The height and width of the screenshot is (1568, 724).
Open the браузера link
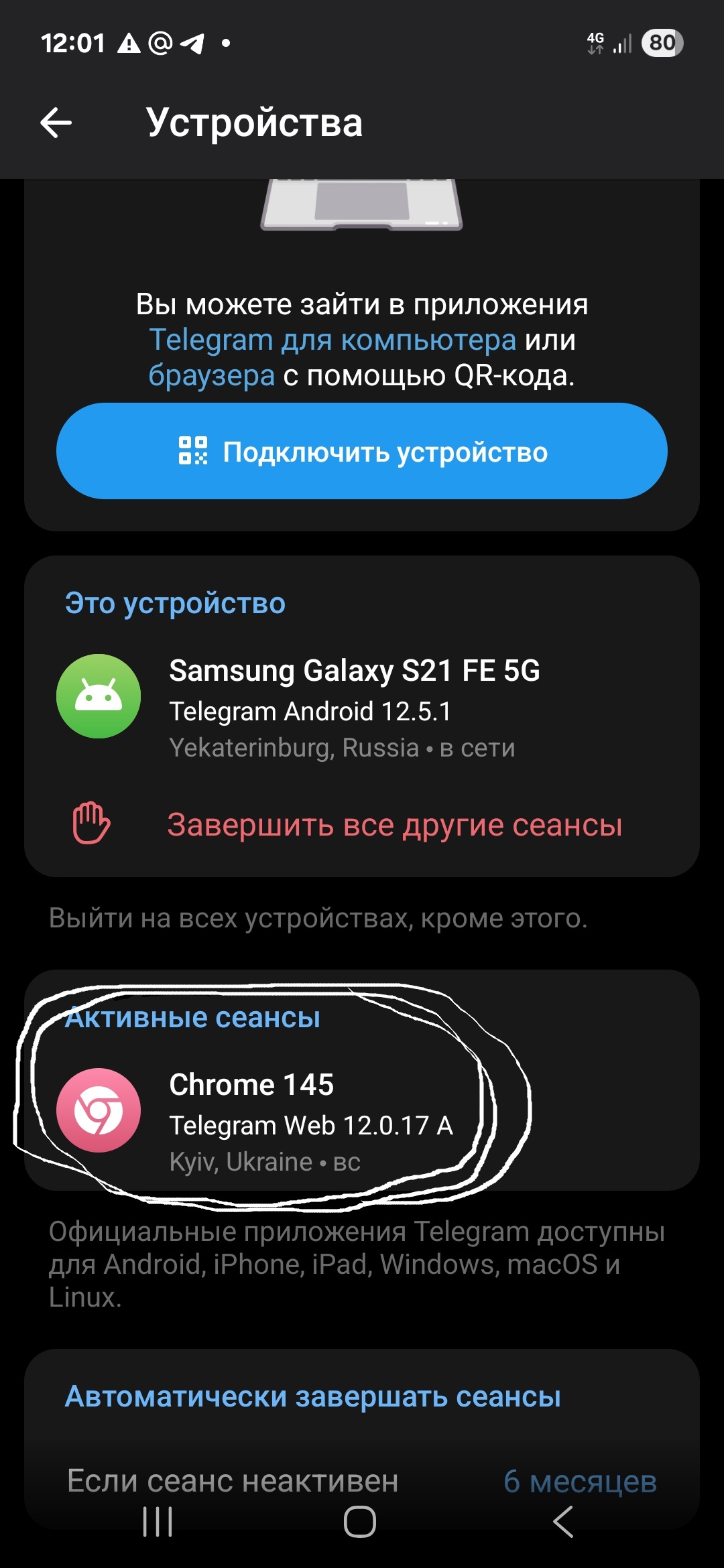[x=212, y=375]
